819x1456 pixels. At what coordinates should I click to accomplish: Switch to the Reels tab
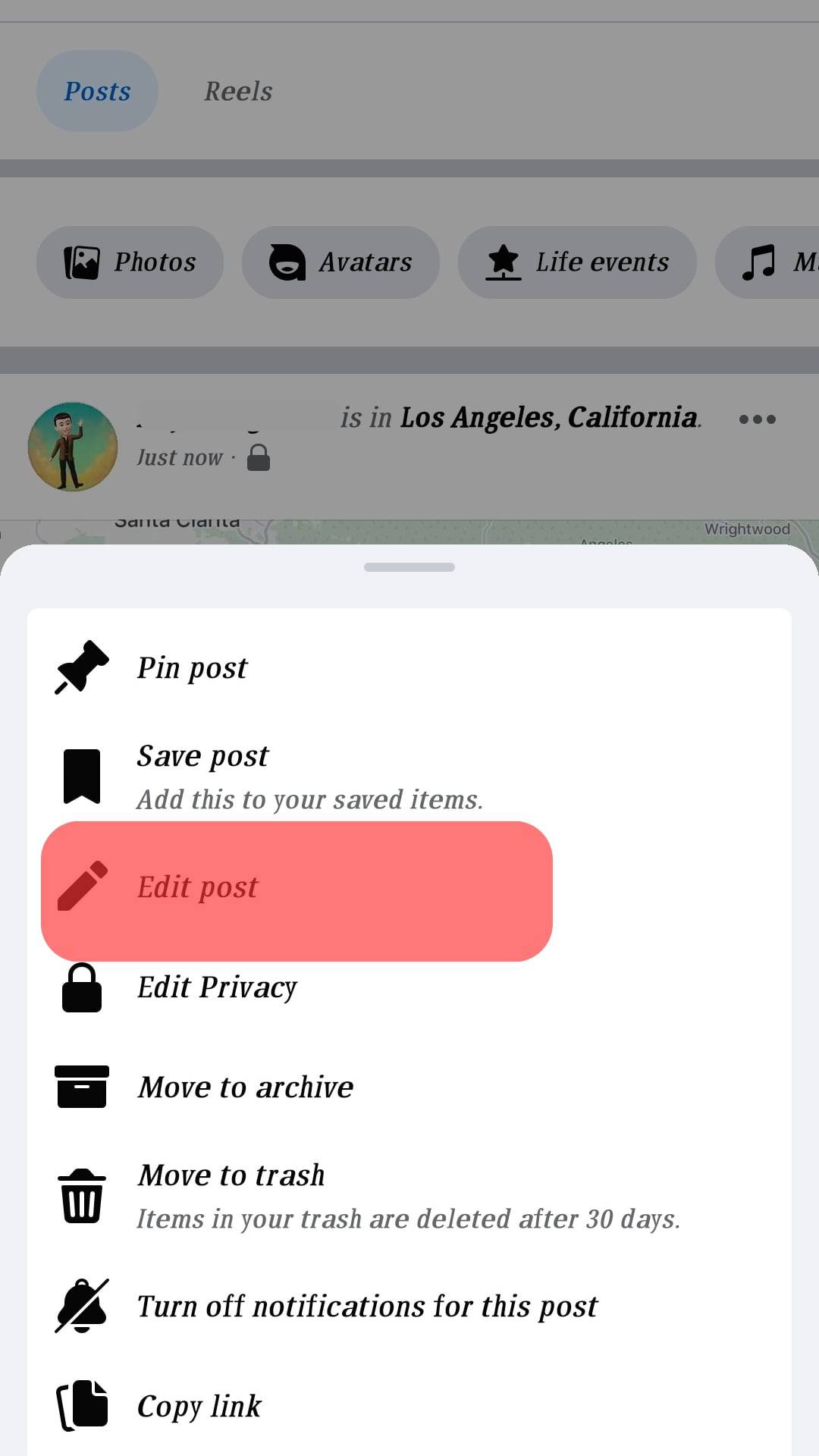pos(238,92)
